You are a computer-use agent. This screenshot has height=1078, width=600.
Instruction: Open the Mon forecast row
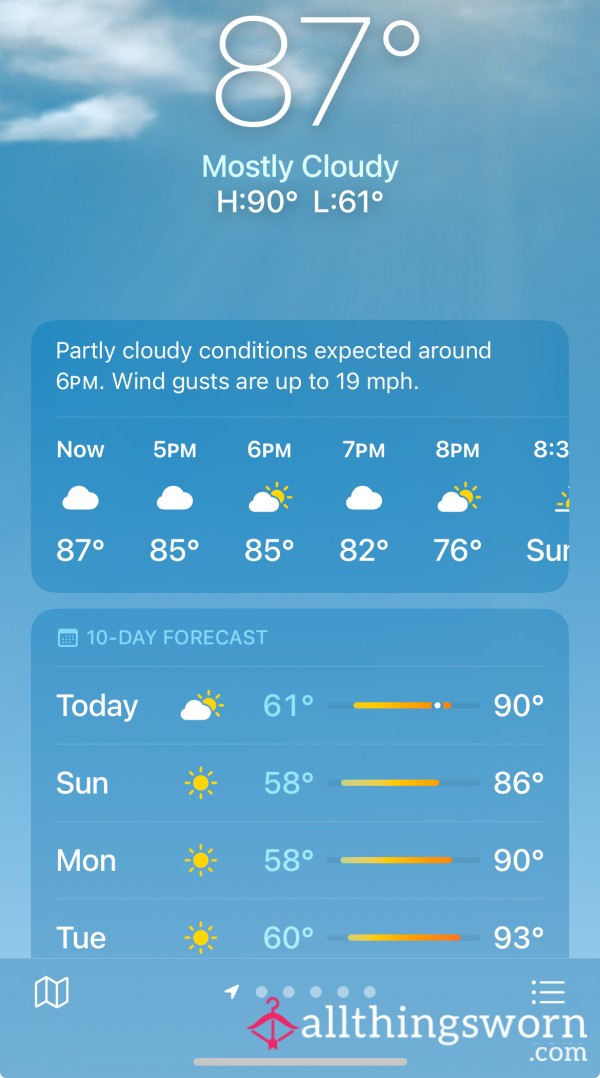[x=300, y=860]
